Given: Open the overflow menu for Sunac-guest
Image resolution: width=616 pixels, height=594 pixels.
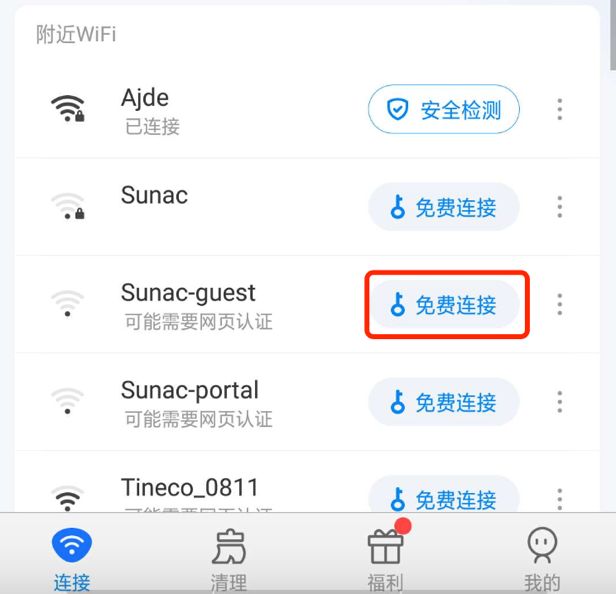Looking at the screenshot, I should 560,304.
